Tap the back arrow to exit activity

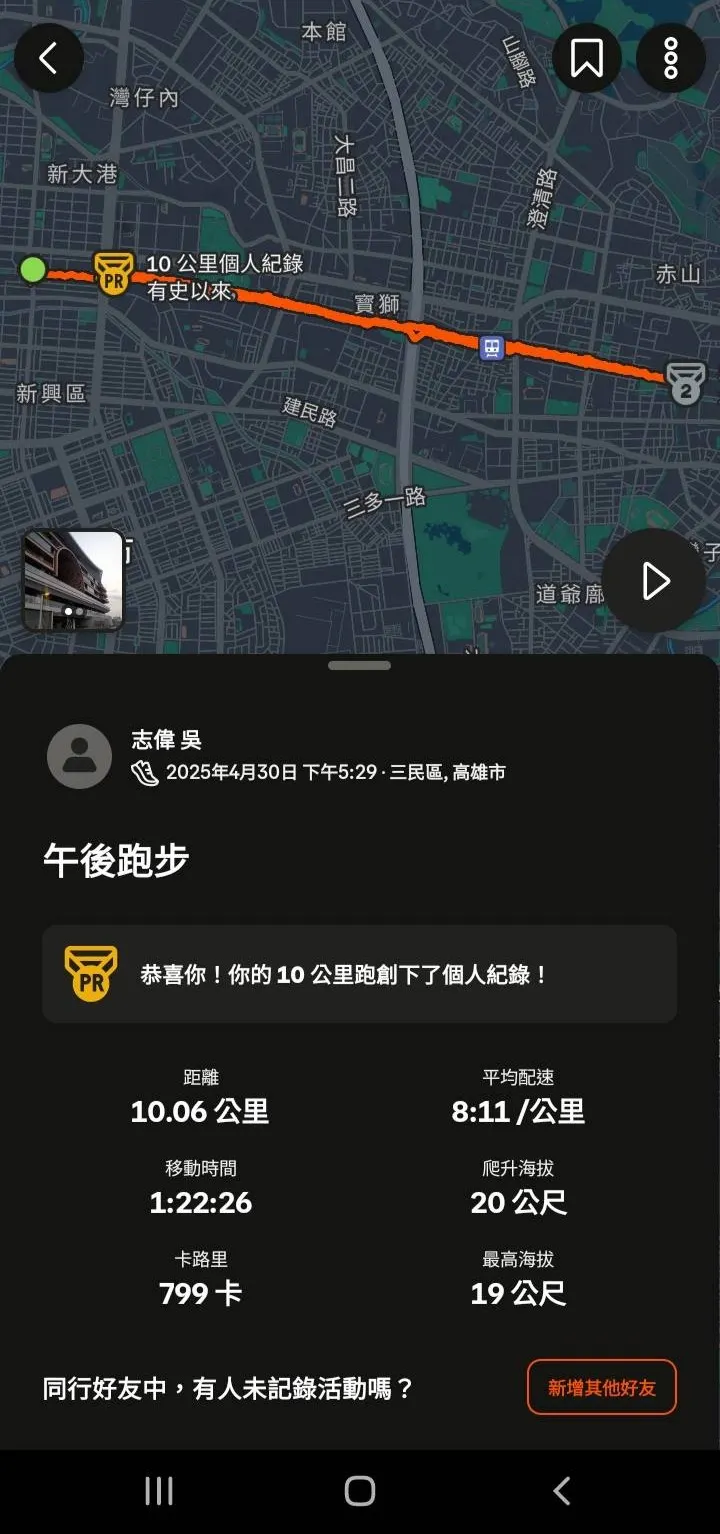pos(49,57)
